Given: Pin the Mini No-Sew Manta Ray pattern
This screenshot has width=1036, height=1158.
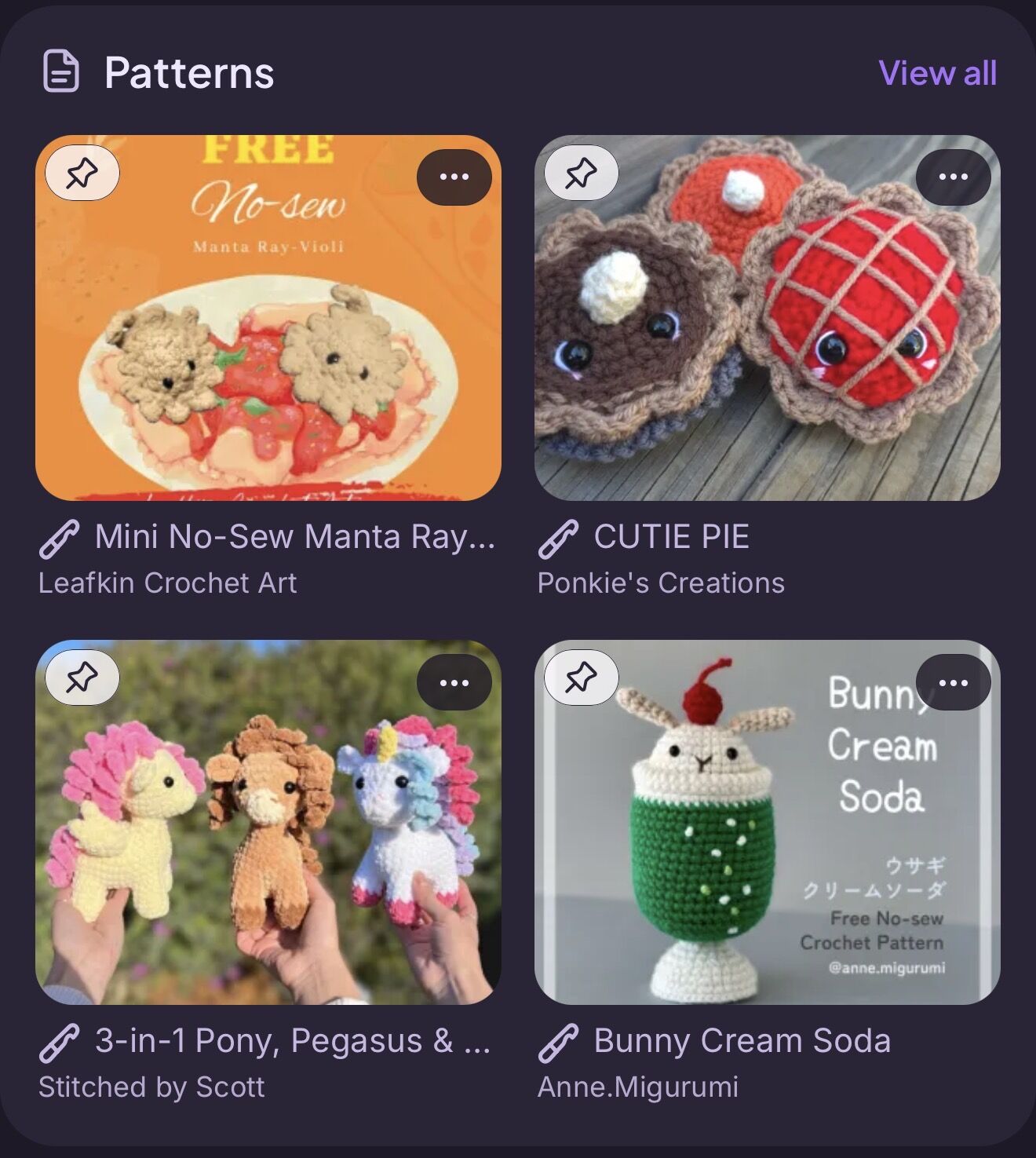Looking at the screenshot, I should point(82,174).
